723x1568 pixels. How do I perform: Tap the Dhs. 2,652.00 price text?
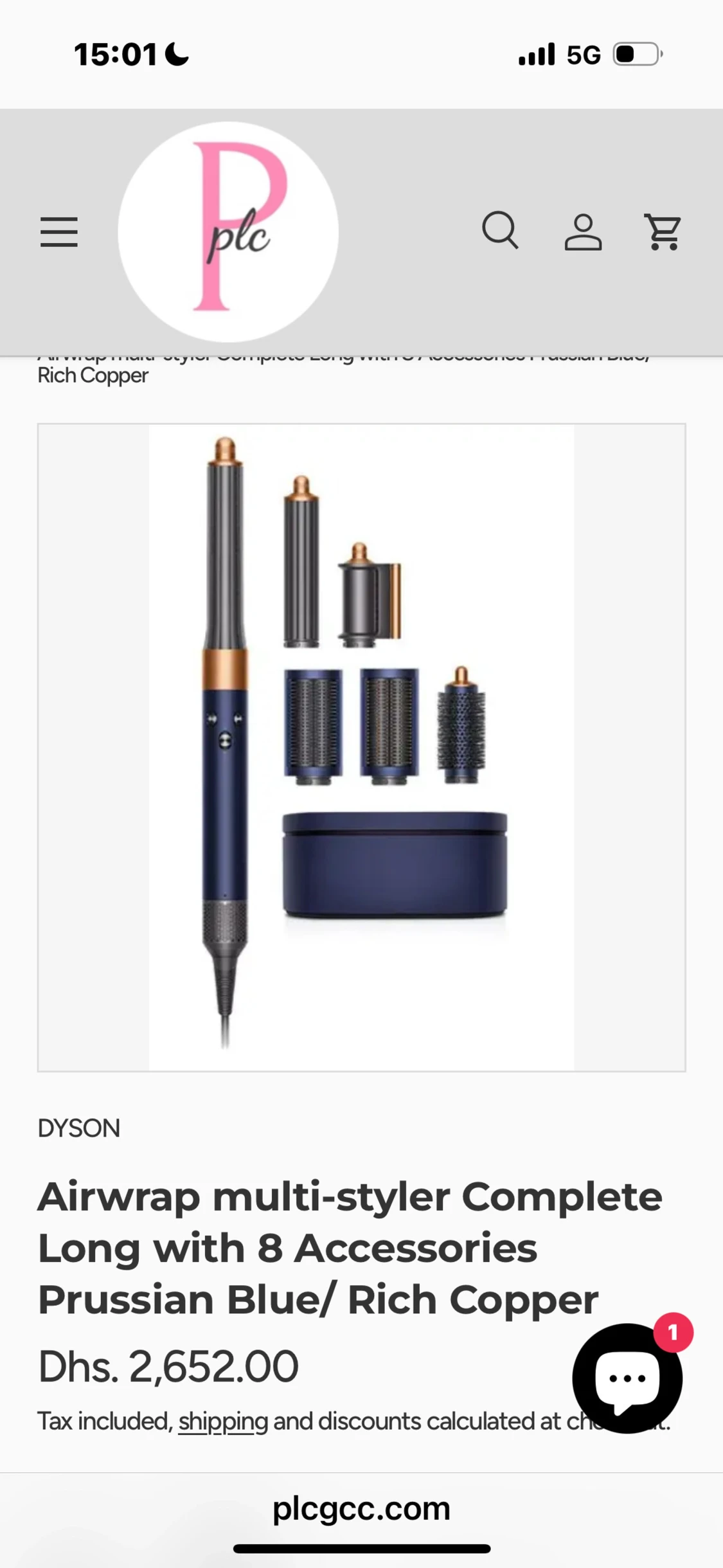(168, 1367)
